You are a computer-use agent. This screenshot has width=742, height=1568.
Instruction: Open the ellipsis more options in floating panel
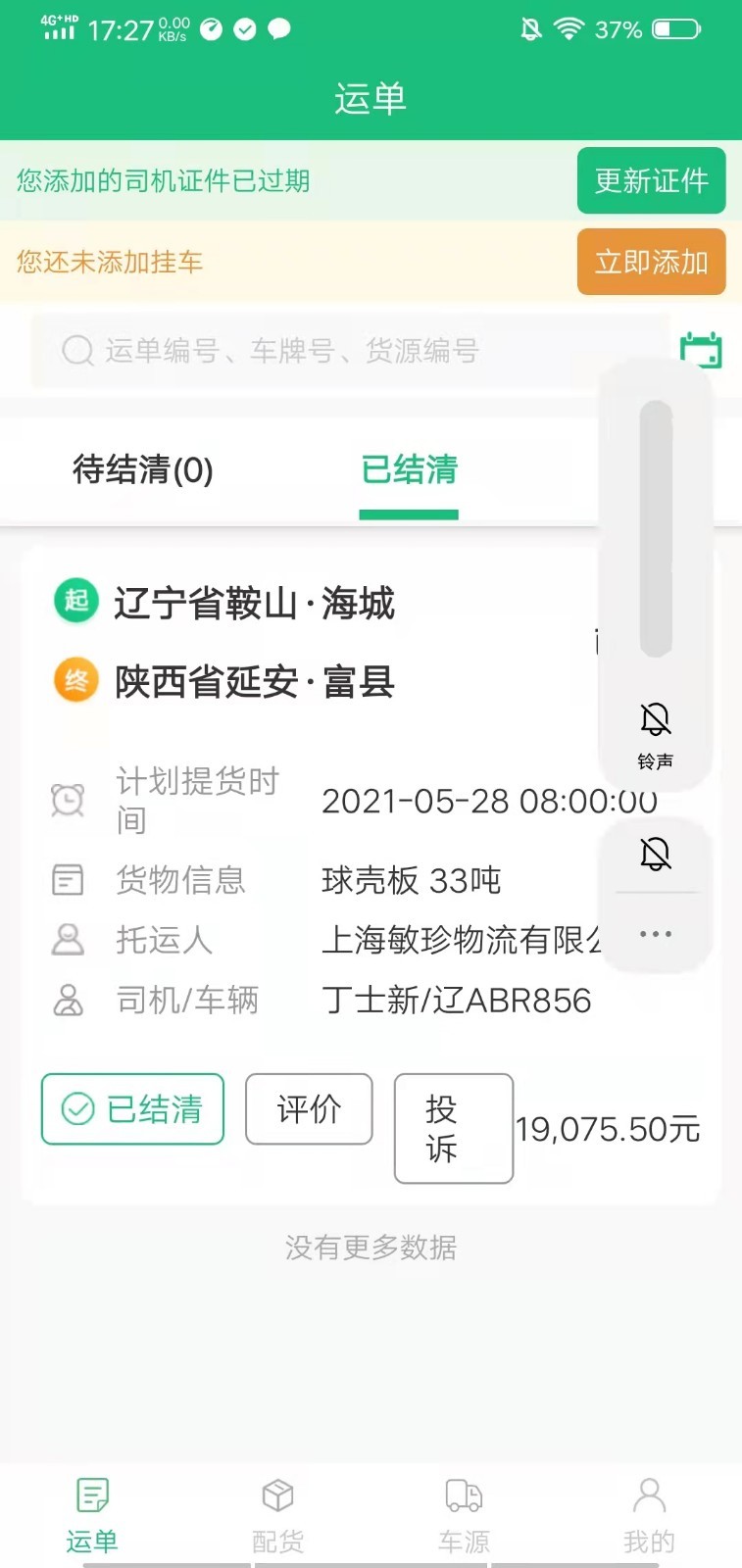coord(655,934)
